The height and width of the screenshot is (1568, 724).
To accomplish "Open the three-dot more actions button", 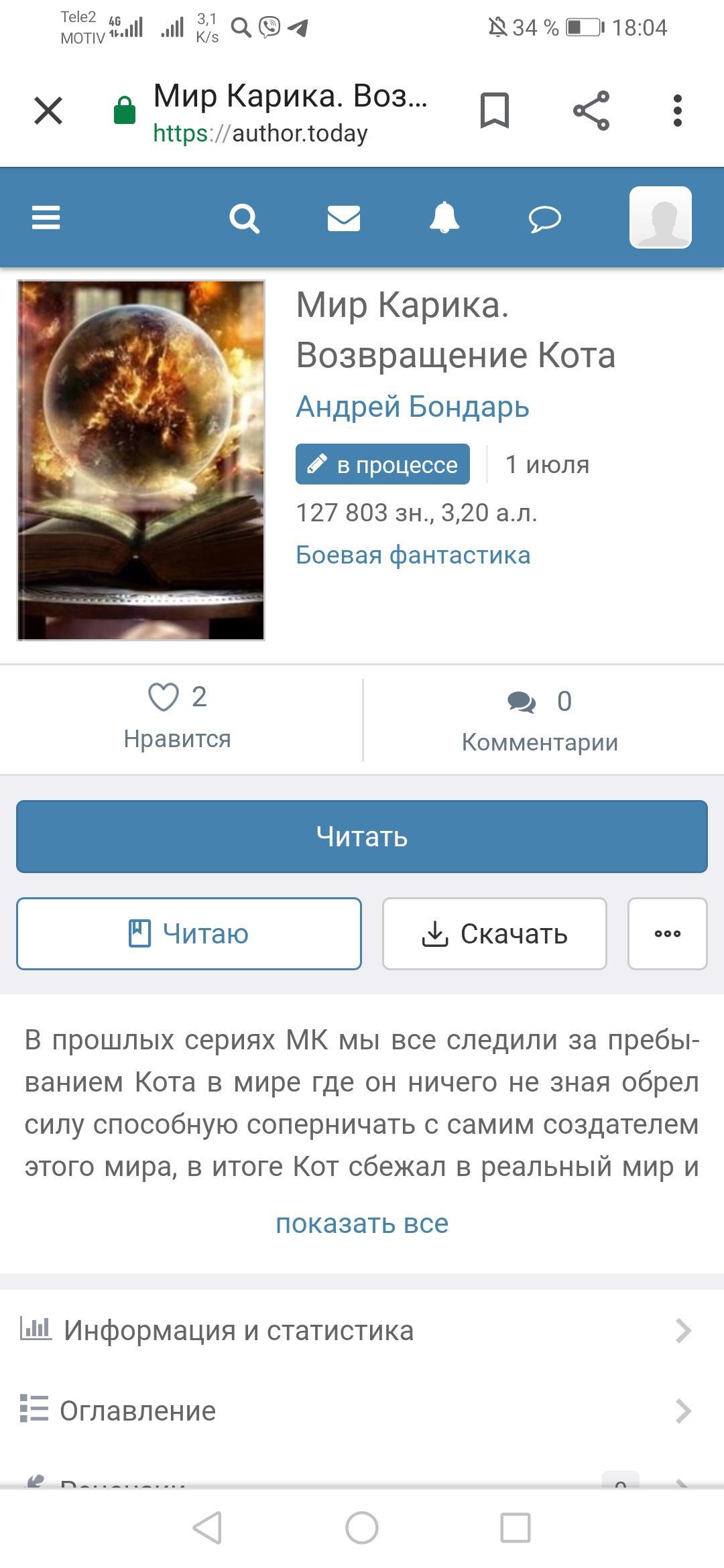I will coord(668,933).
